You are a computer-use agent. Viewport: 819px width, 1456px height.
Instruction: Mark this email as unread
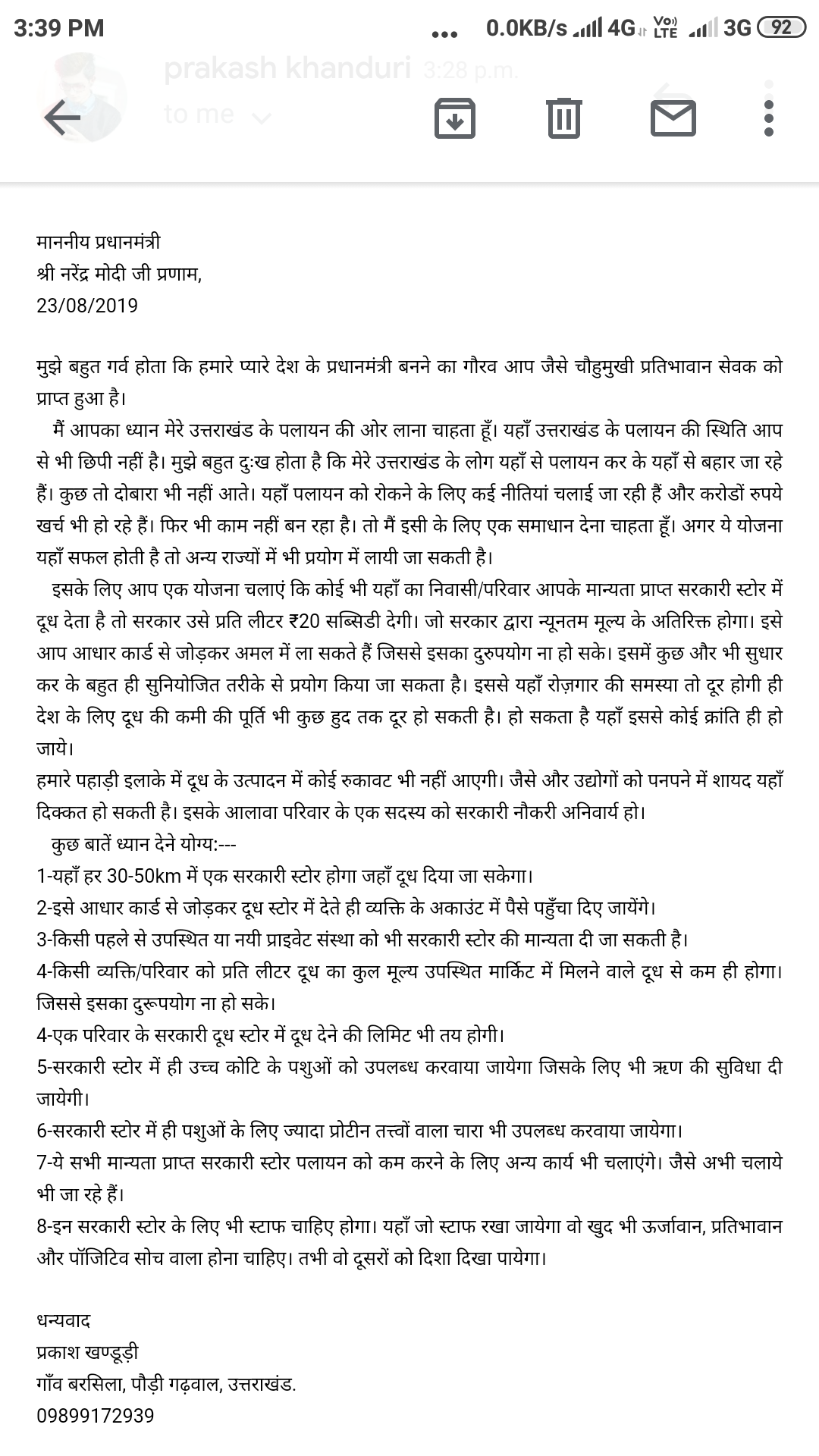(673, 118)
